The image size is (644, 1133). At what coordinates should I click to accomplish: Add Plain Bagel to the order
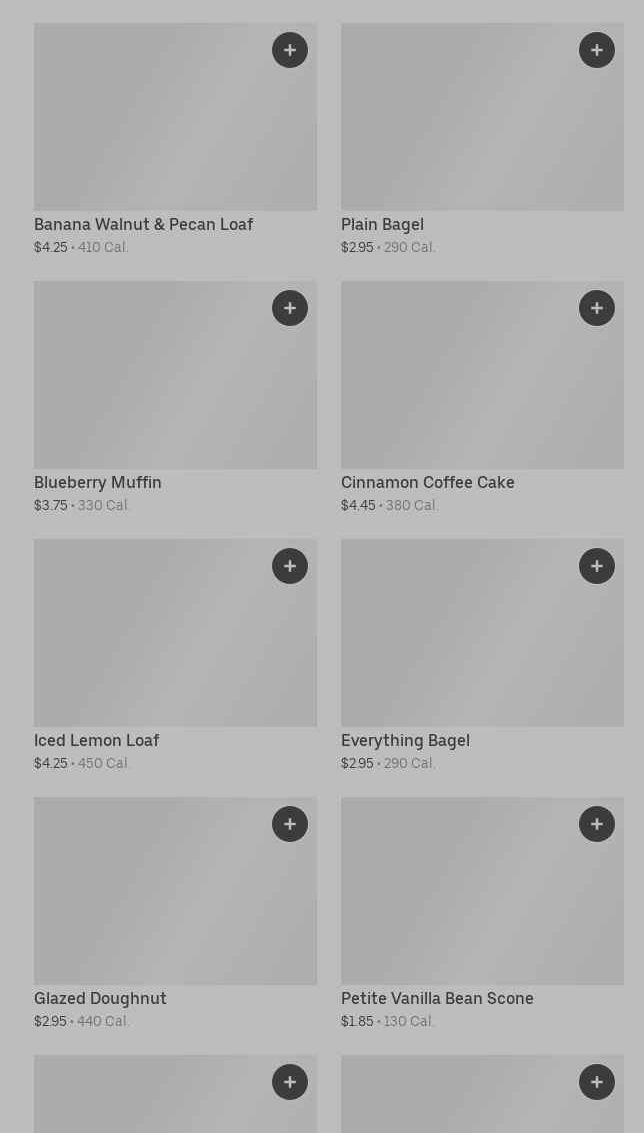coord(597,50)
